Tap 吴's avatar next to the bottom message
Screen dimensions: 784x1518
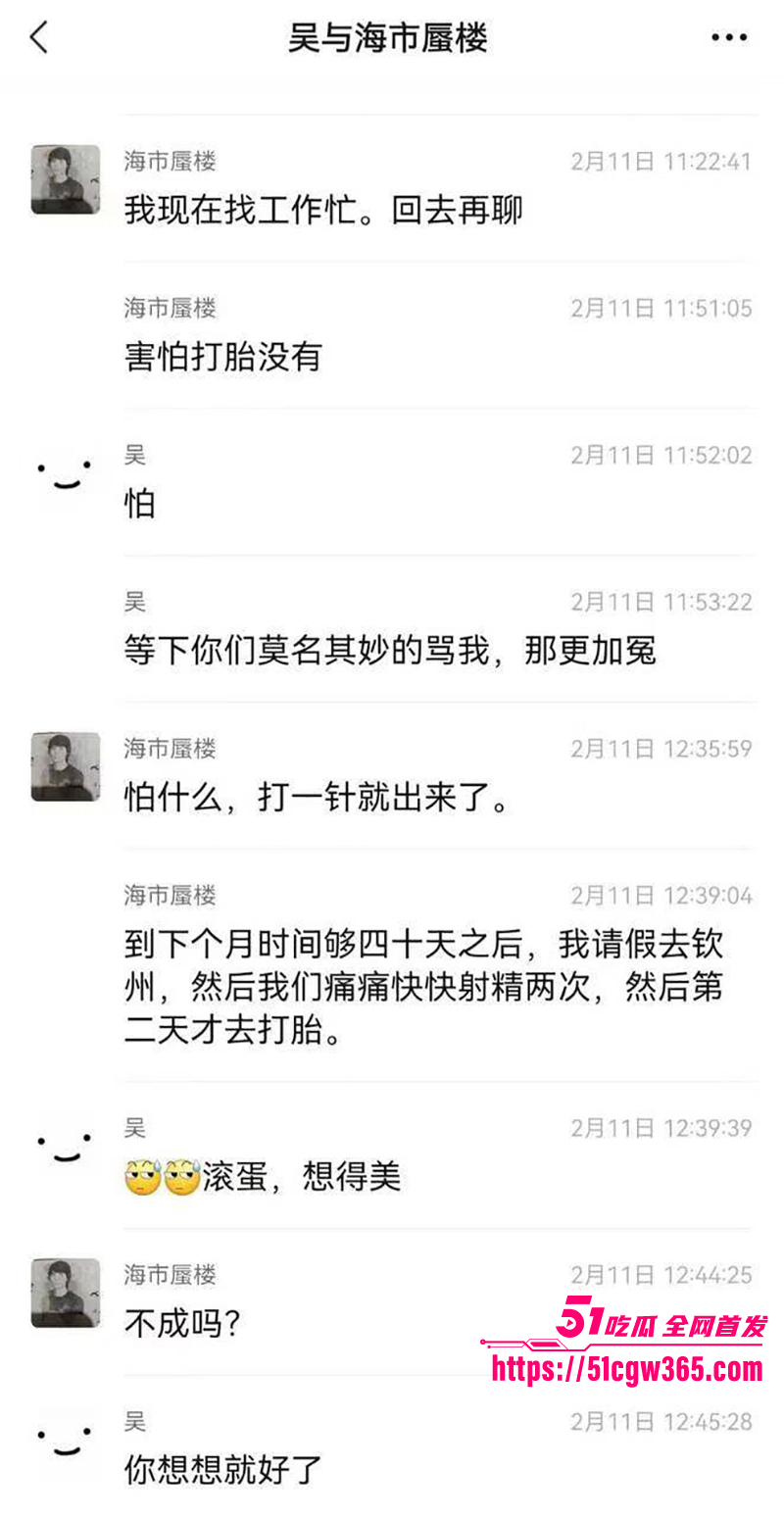tap(65, 1441)
